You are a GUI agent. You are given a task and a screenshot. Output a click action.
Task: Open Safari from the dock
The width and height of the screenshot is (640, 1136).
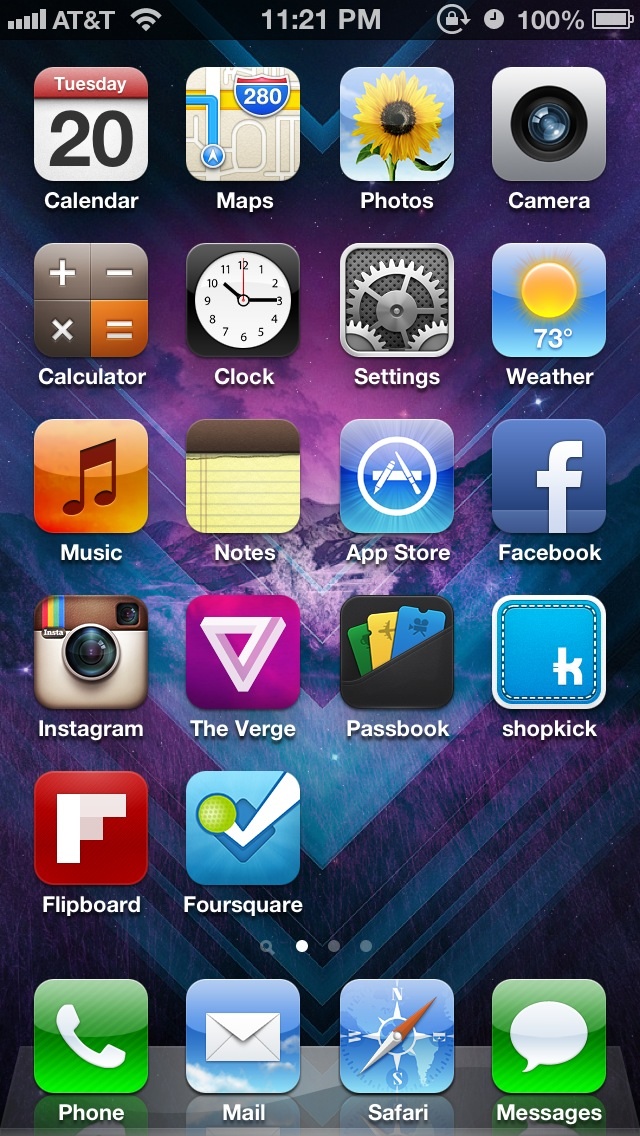[x=396, y=1036]
